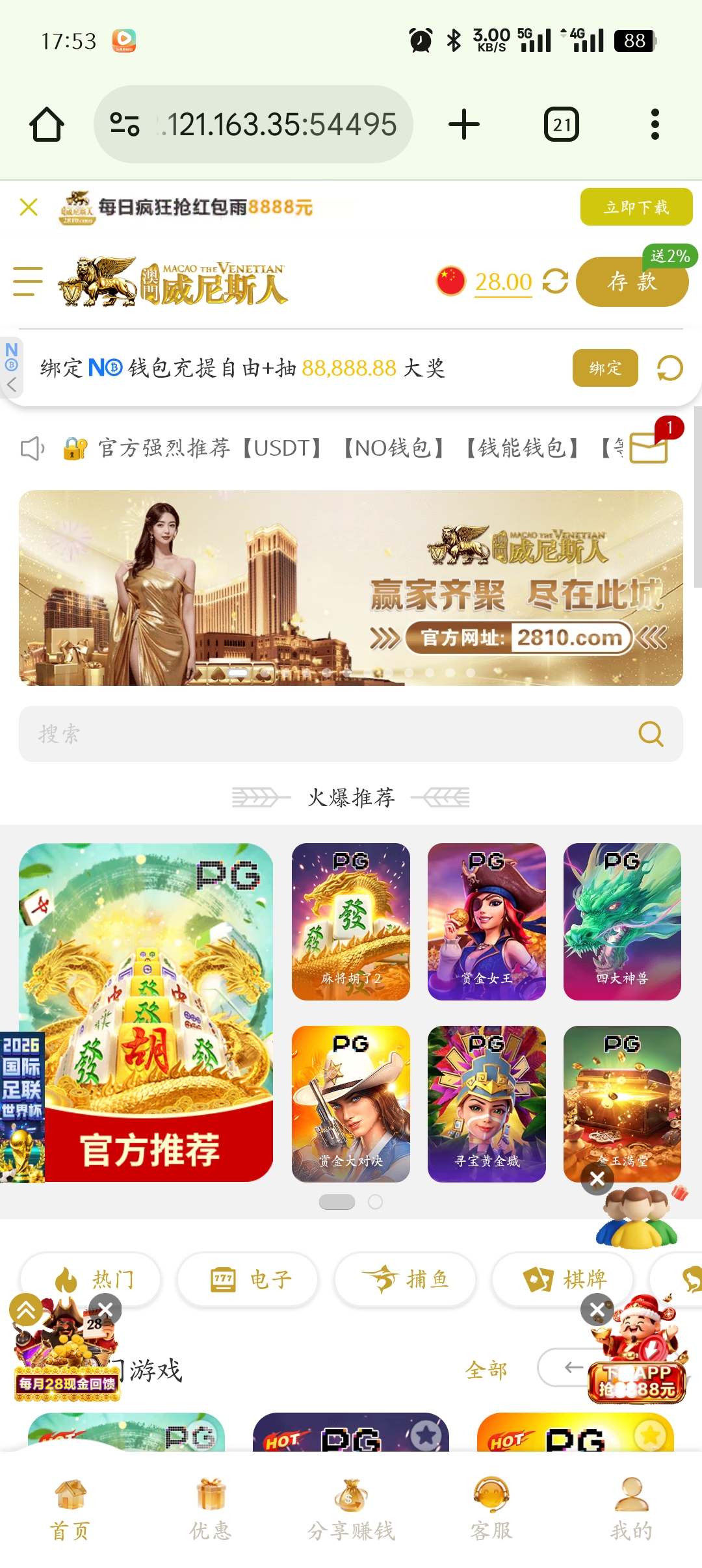
Task: View the 21 open tabs
Action: click(562, 124)
